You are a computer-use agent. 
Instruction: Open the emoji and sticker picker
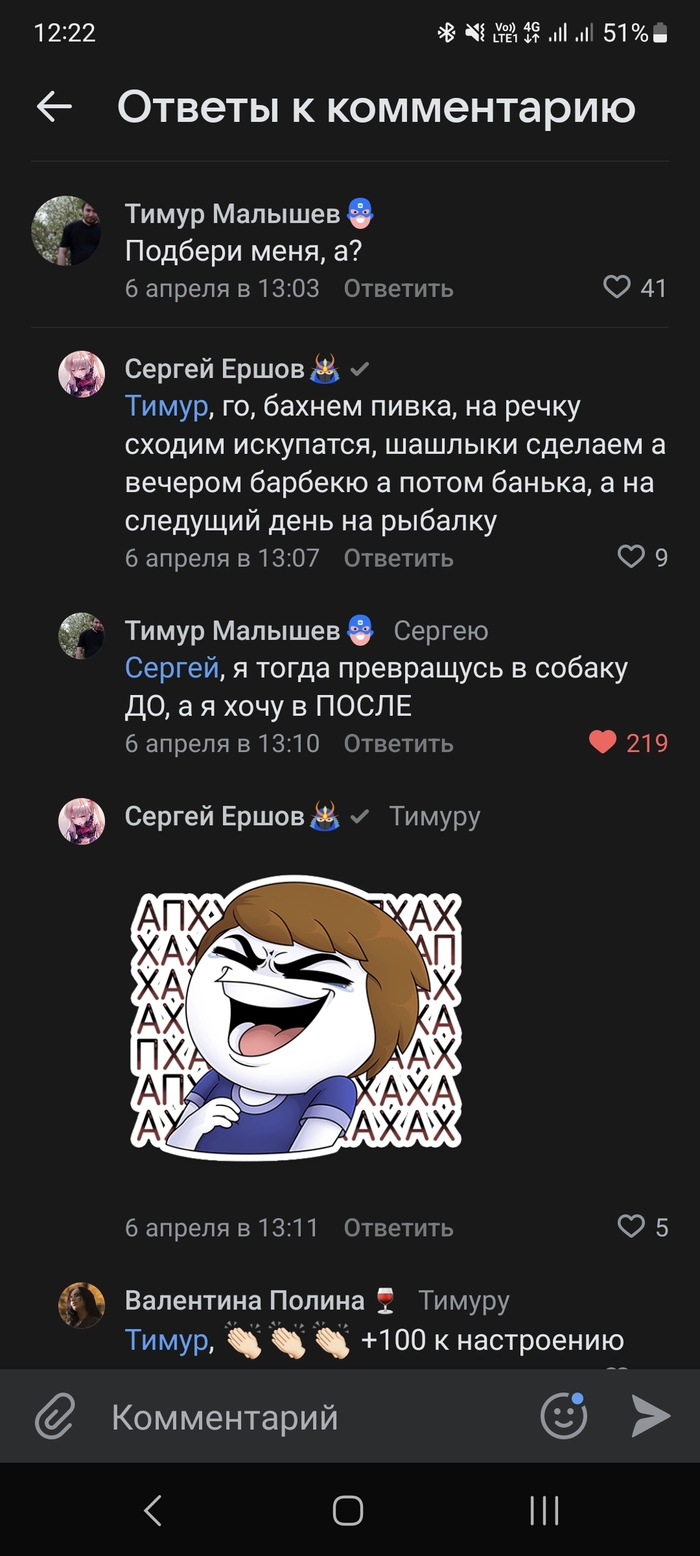tap(564, 1417)
